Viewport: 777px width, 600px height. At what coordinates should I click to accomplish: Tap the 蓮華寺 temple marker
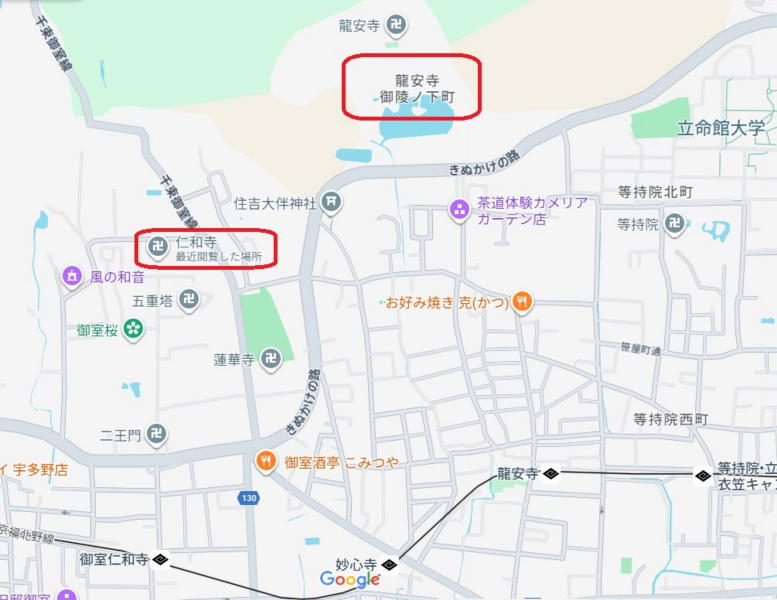[271, 359]
